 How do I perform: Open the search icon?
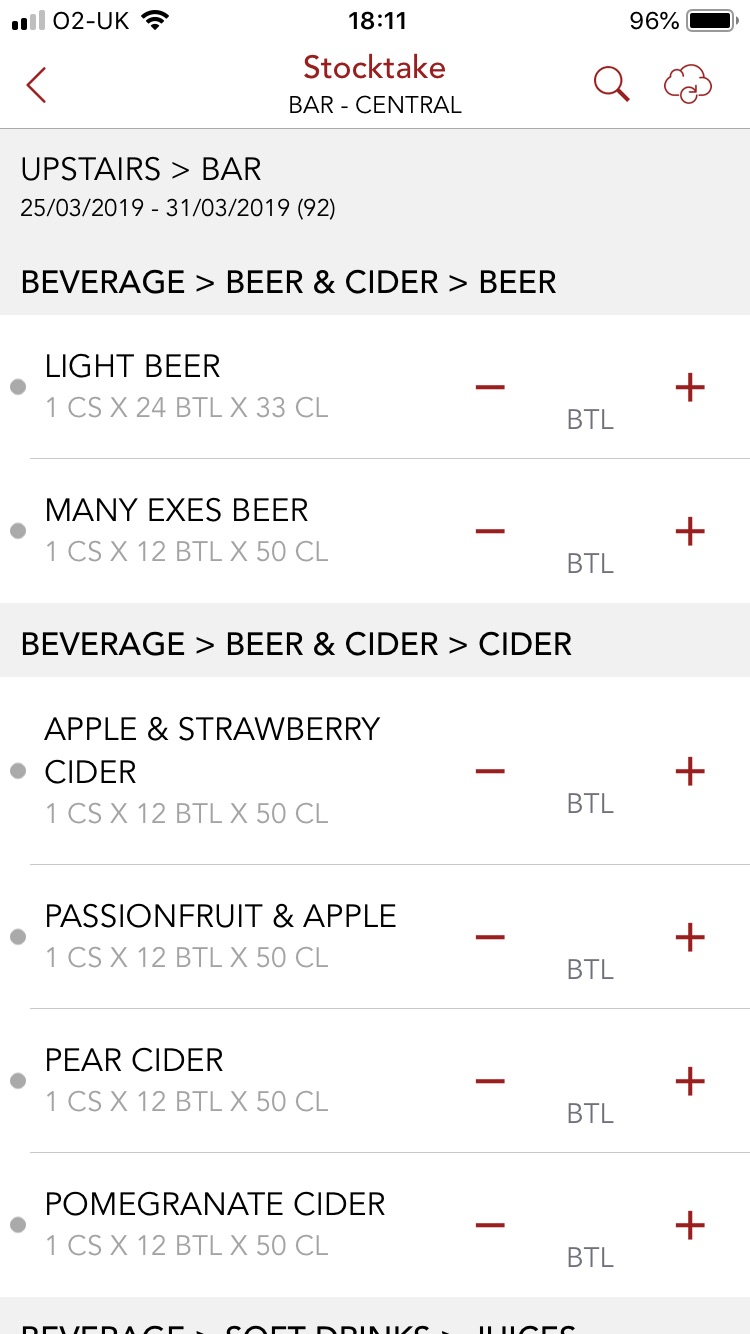612,85
